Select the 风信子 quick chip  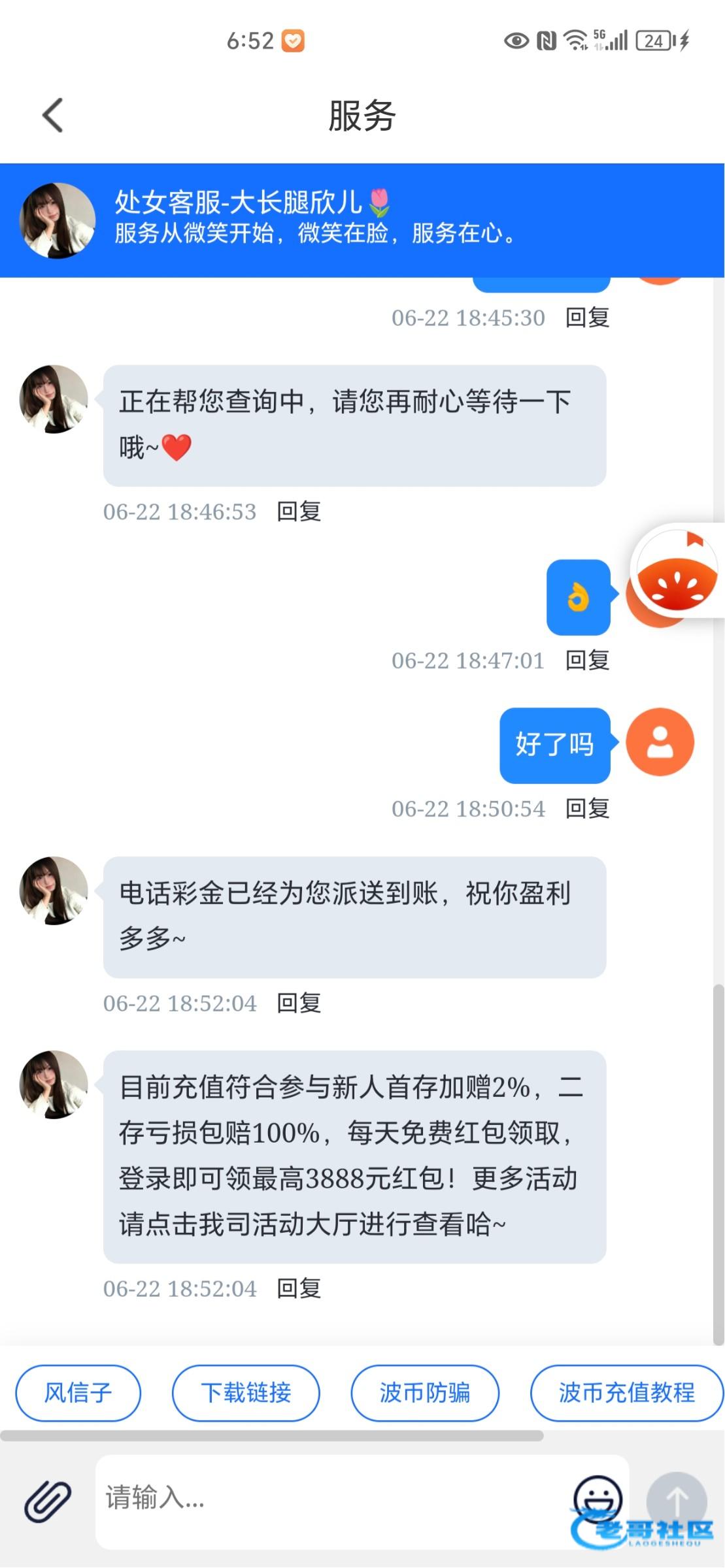coord(78,1393)
